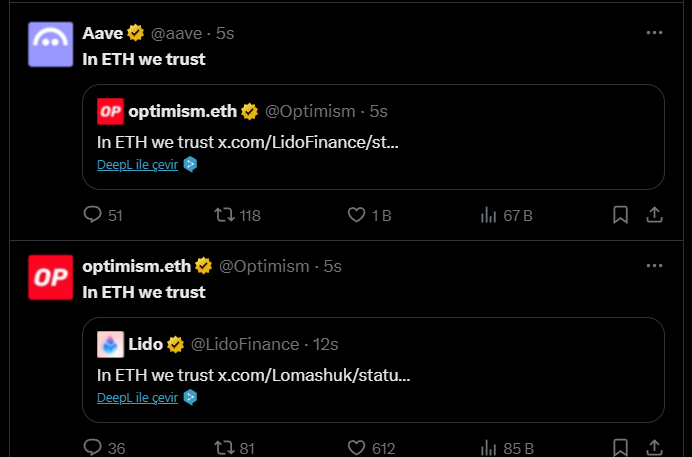Tap the DeepL translate link in the quoted Lido post
Viewport: 692px width, 457px height.
137,397
